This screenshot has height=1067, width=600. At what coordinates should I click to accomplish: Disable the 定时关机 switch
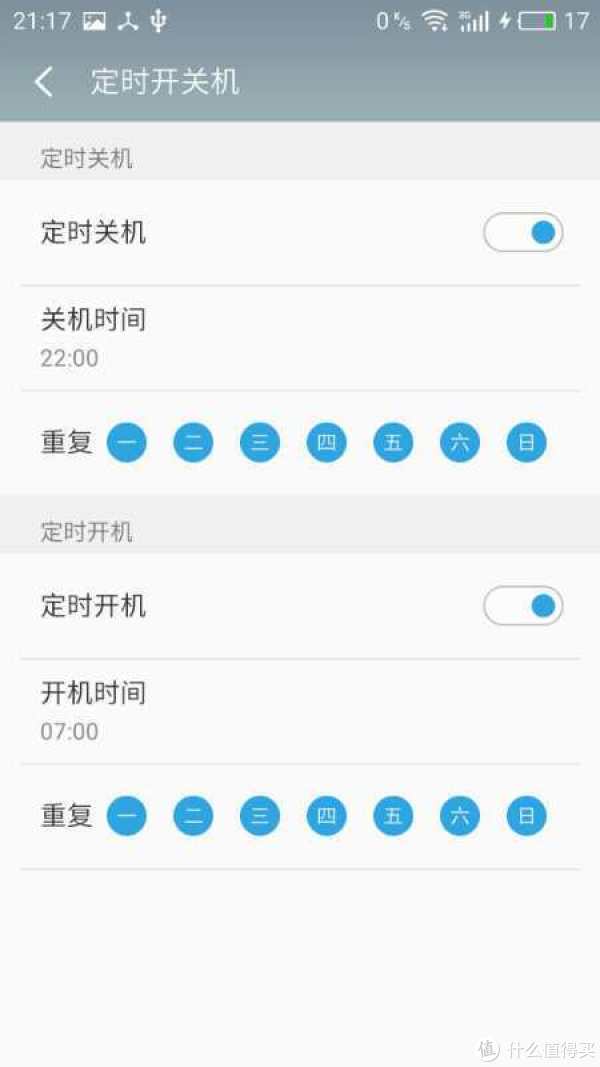click(523, 233)
